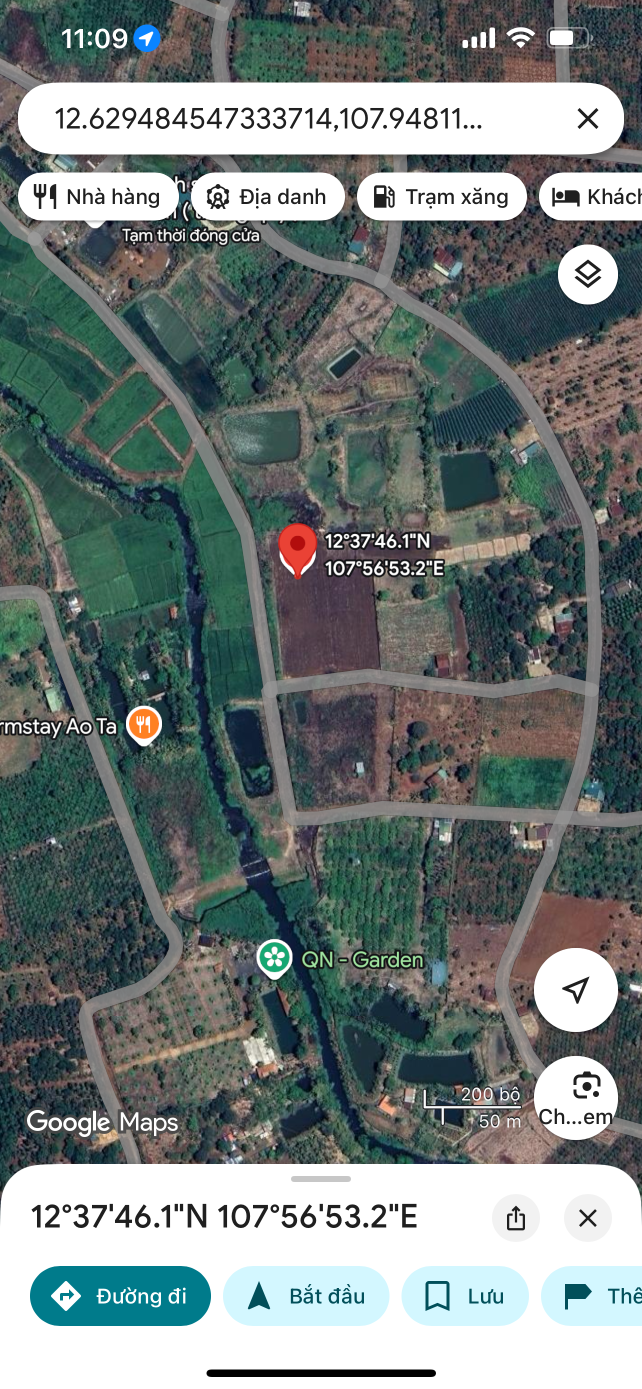This screenshot has width=642, height=1389.
Task: Select the Nhà hàng chip
Action: pyautogui.click(x=98, y=197)
